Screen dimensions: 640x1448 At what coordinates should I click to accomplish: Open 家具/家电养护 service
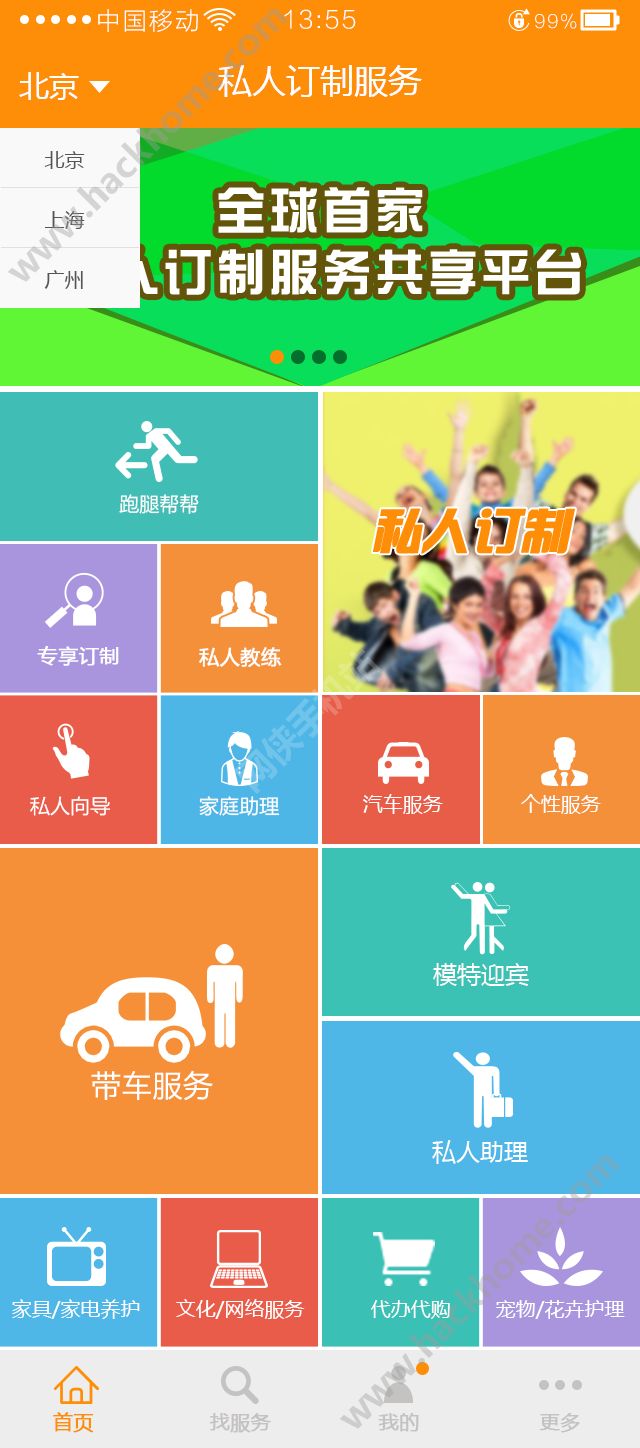click(x=78, y=1272)
